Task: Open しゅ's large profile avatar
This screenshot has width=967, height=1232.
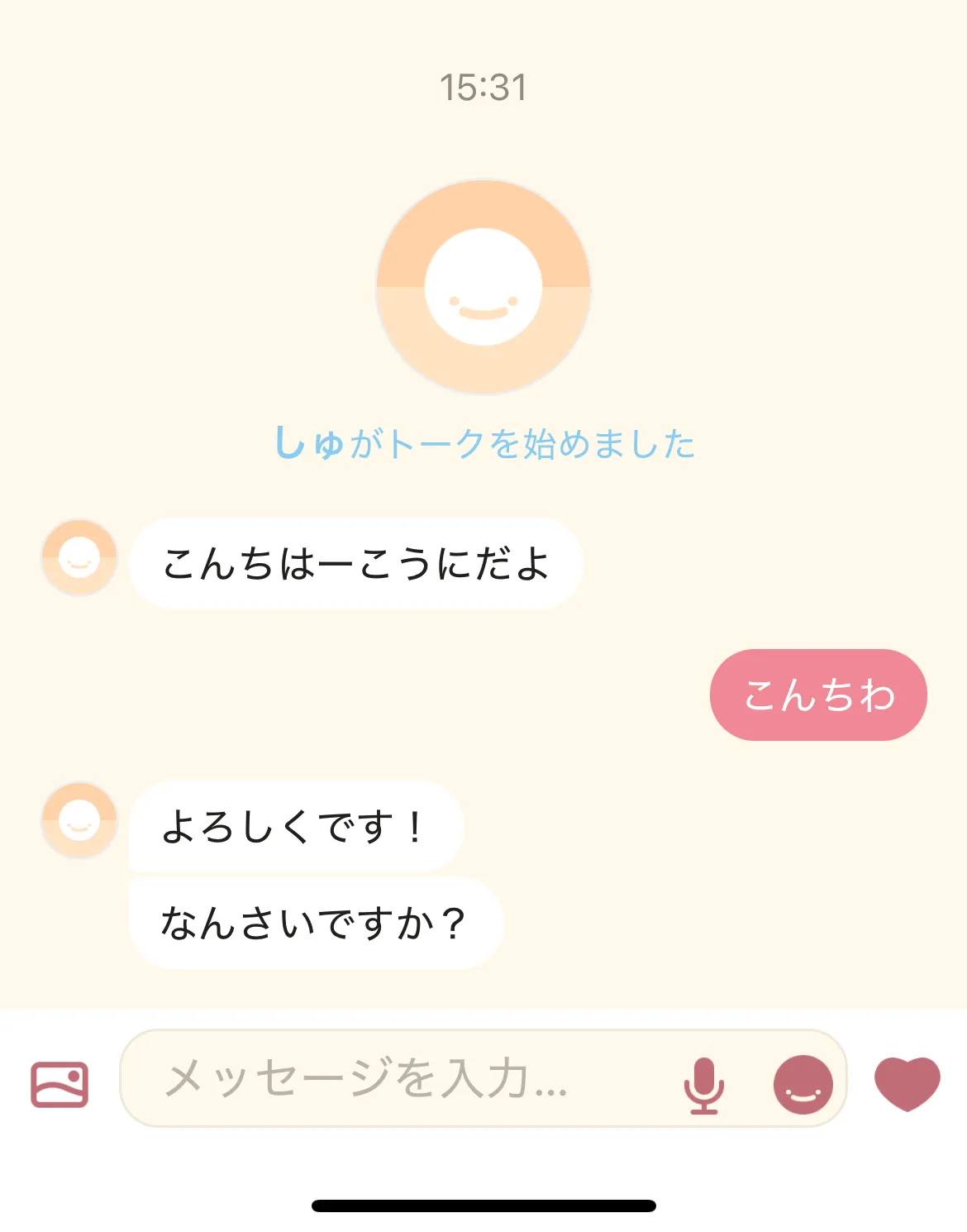Action: [483, 287]
